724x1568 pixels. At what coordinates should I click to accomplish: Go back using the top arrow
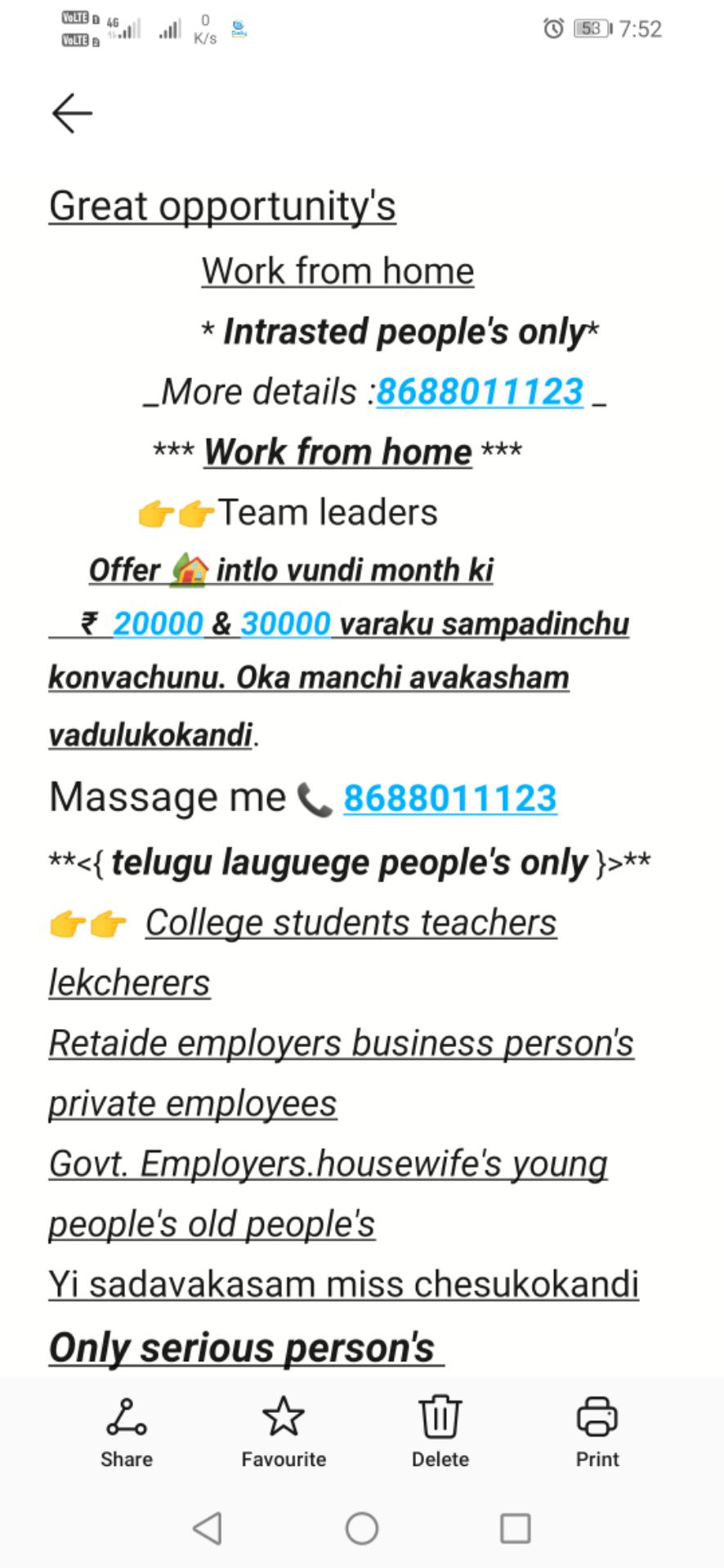pos(72,113)
